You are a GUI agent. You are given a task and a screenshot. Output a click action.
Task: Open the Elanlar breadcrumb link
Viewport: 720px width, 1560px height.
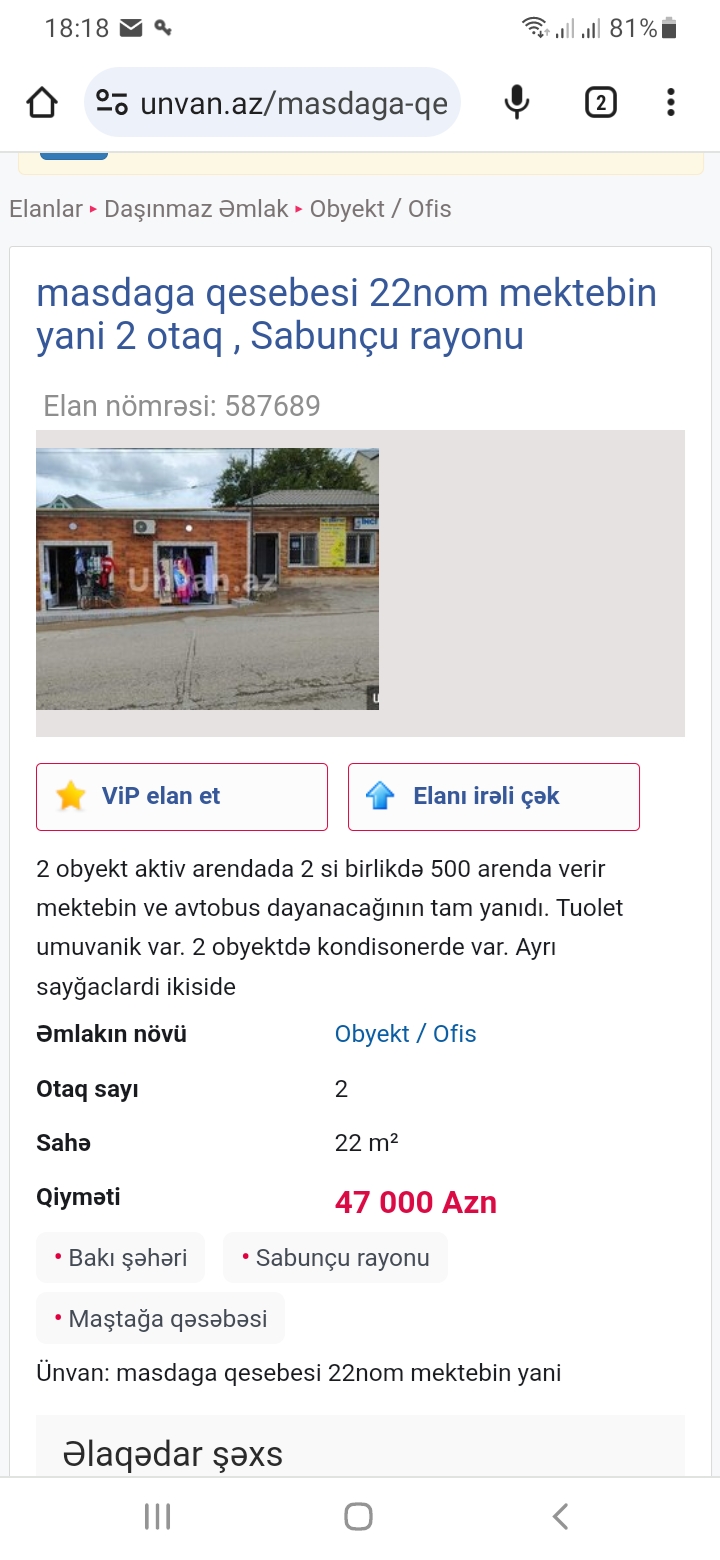click(x=46, y=209)
